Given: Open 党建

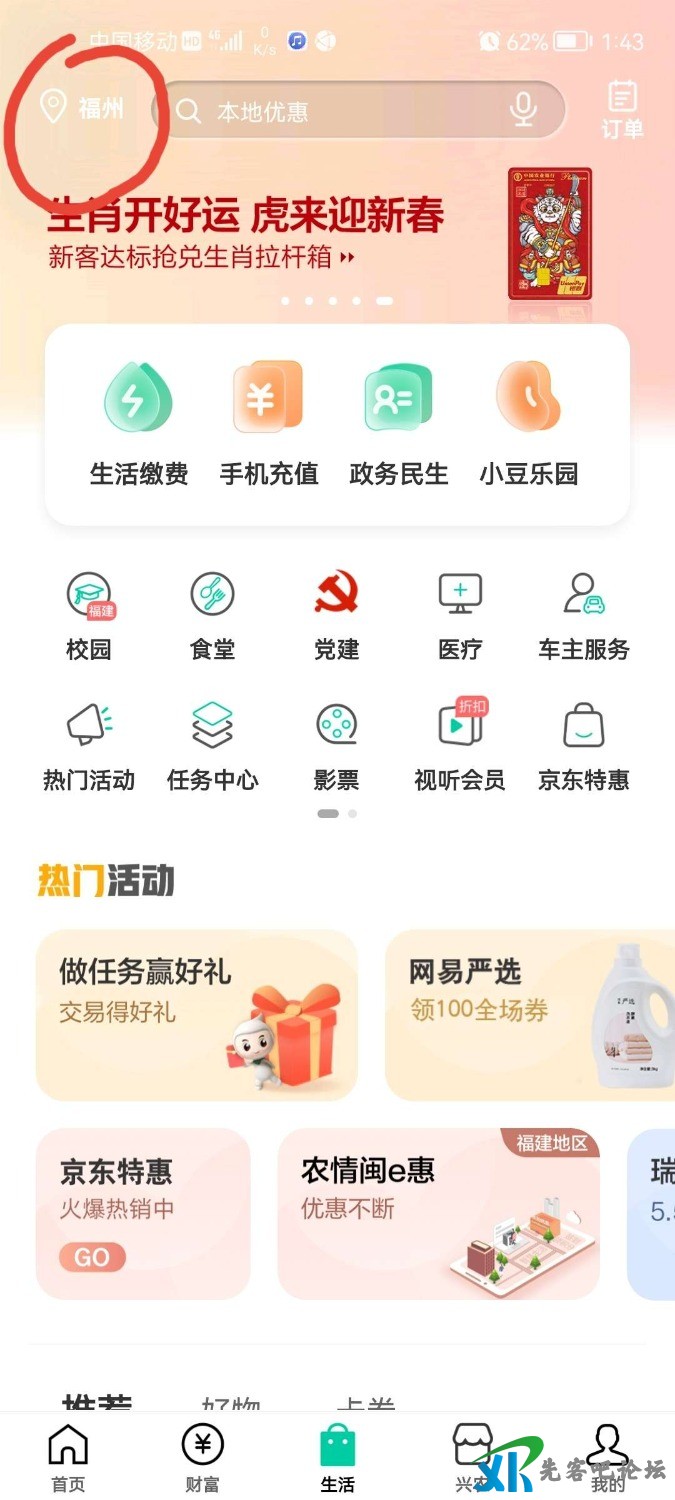Looking at the screenshot, I should tap(337, 617).
